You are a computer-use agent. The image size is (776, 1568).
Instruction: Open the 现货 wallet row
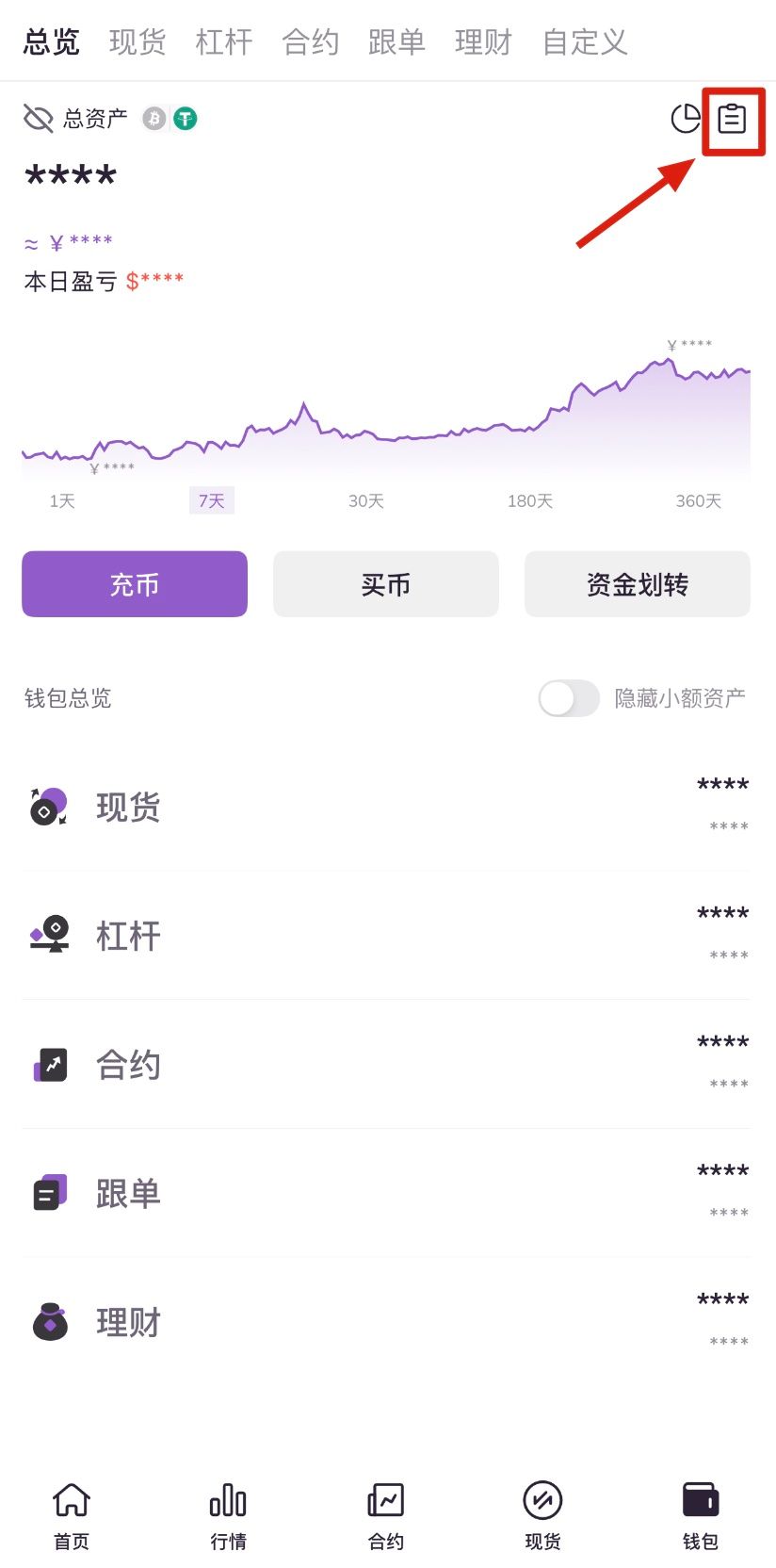[386, 807]
